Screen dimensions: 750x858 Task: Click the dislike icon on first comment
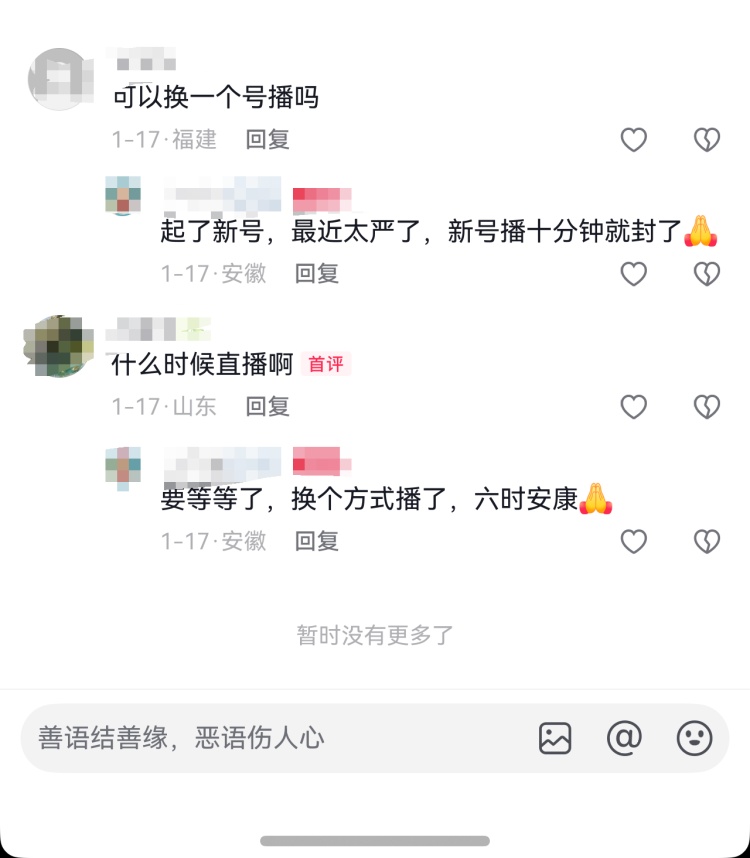[706, 140]
